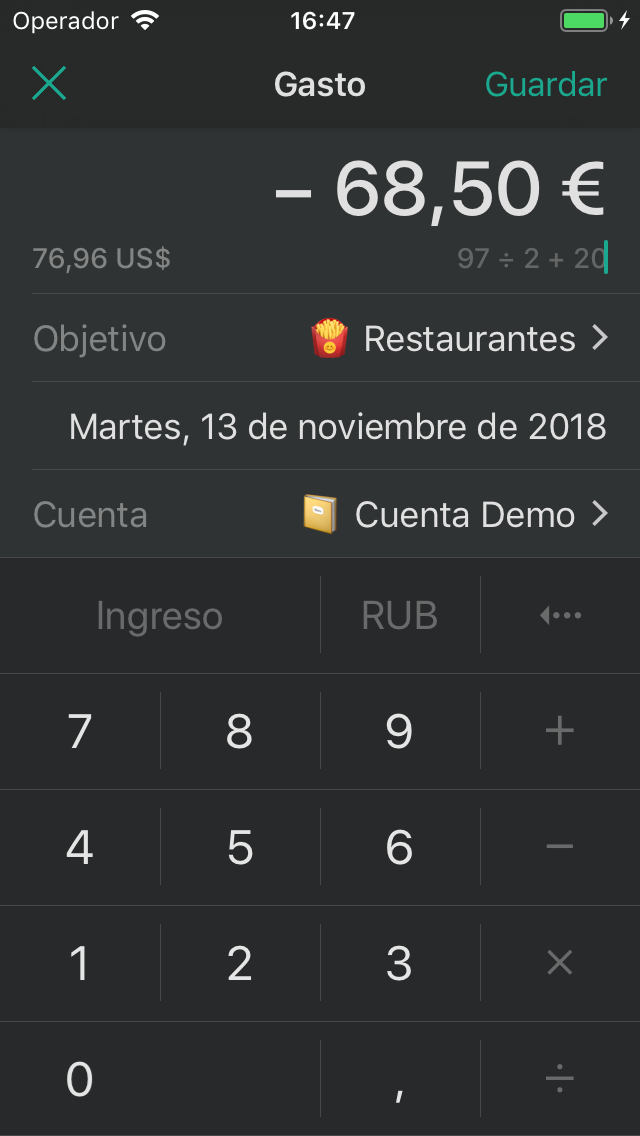Image resolution: width=640 pixels, height=1136 pixels.
Task: Use the division ÷ key
Action: (x=560, y=1080)
